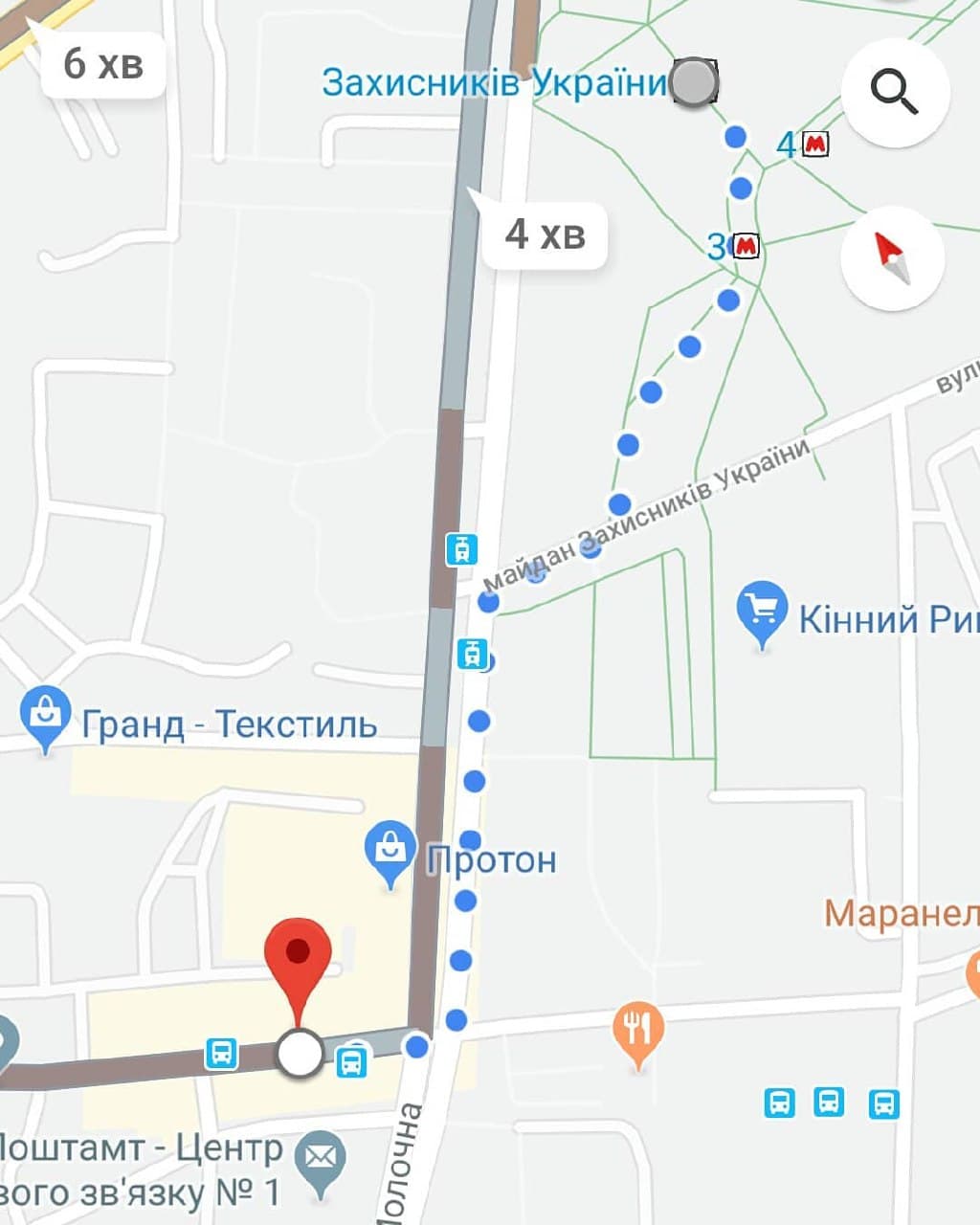Screen dimensions: 980x1225
Task: Open the Протон shop marker
Action: pos(390,851)
